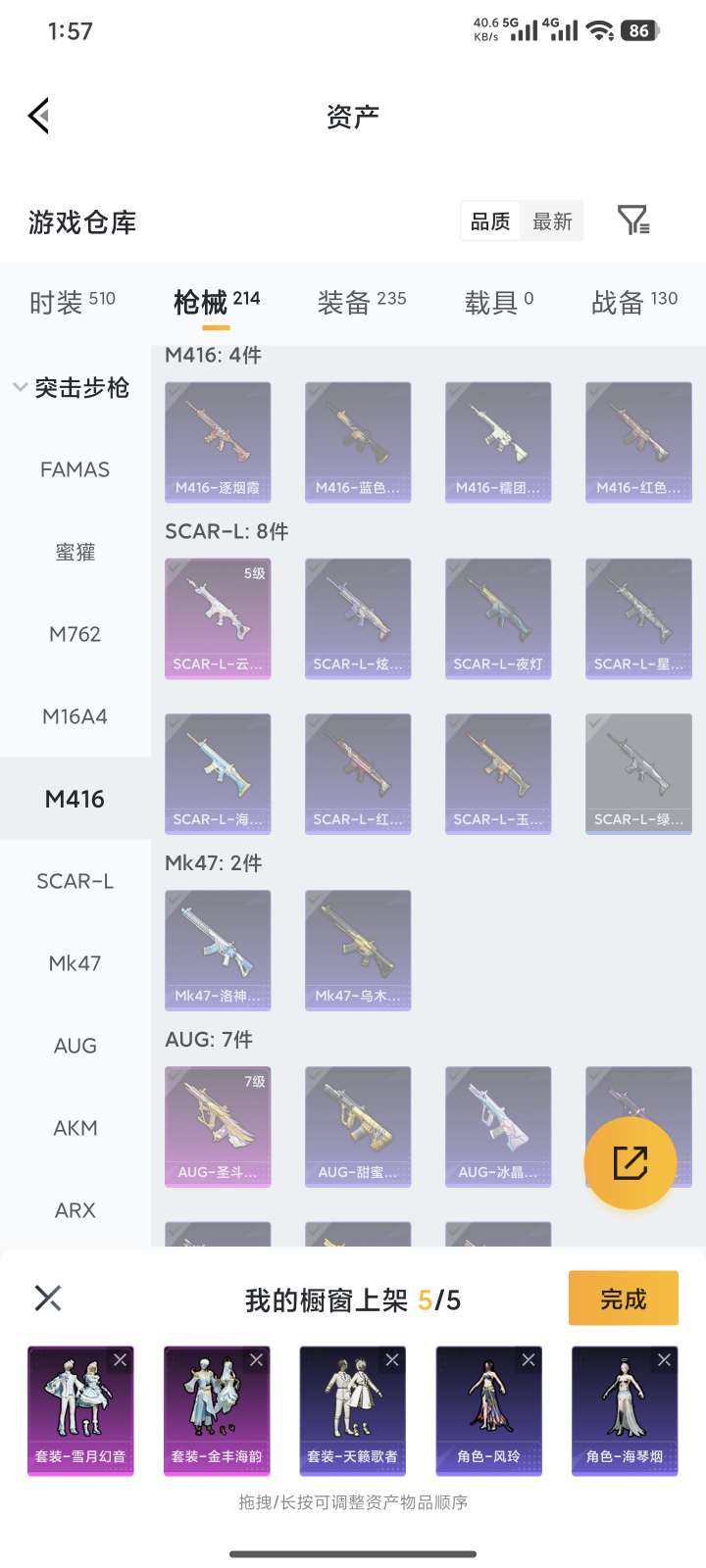706x1568 pixels.
Task: Select the M416-逐烟霞 skin
Action: [x=218, y=442]
